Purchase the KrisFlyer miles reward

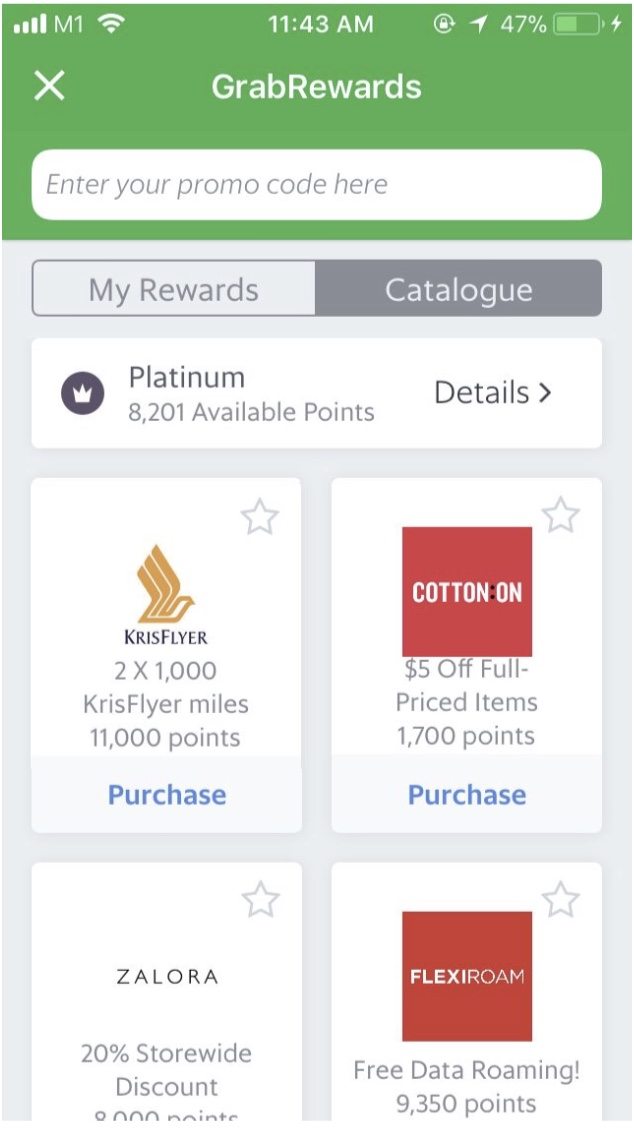[x=167, y=795]
